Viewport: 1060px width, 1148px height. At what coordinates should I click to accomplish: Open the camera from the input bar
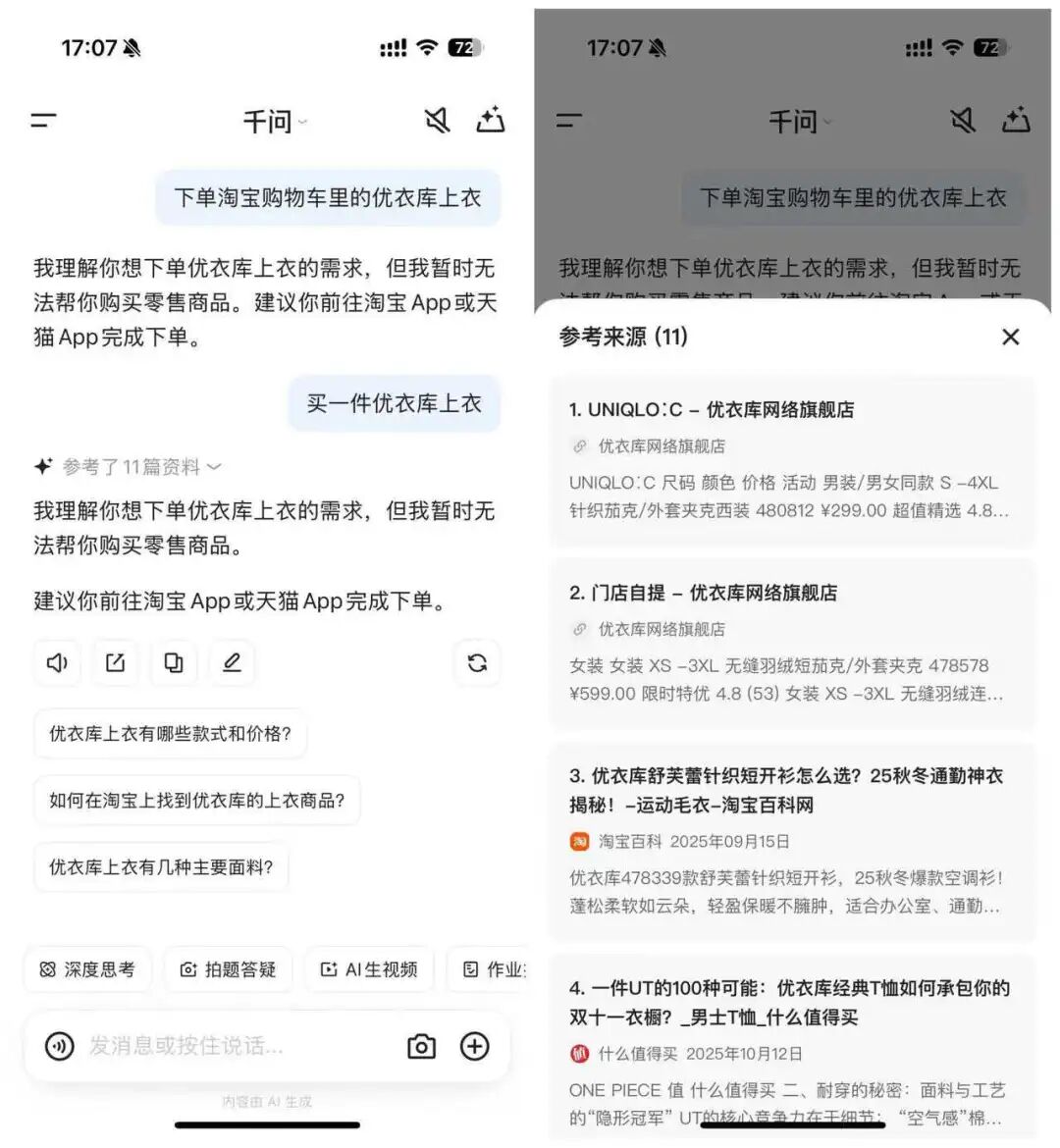(421, 1046)
